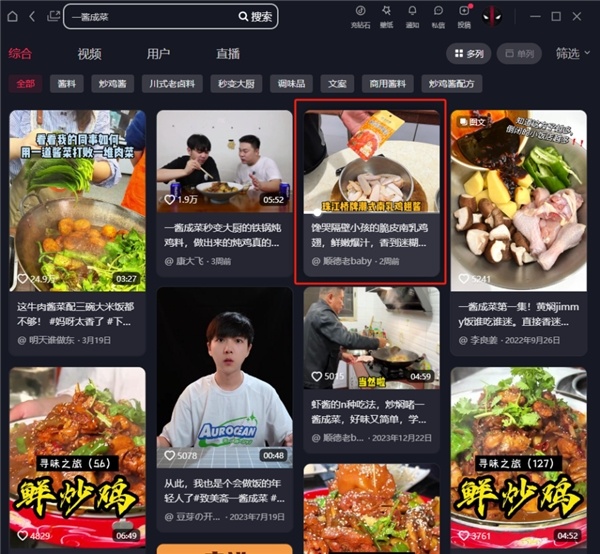Tap the 搜索 button
This screenshot has width=600, height=554.
[255, 16]
